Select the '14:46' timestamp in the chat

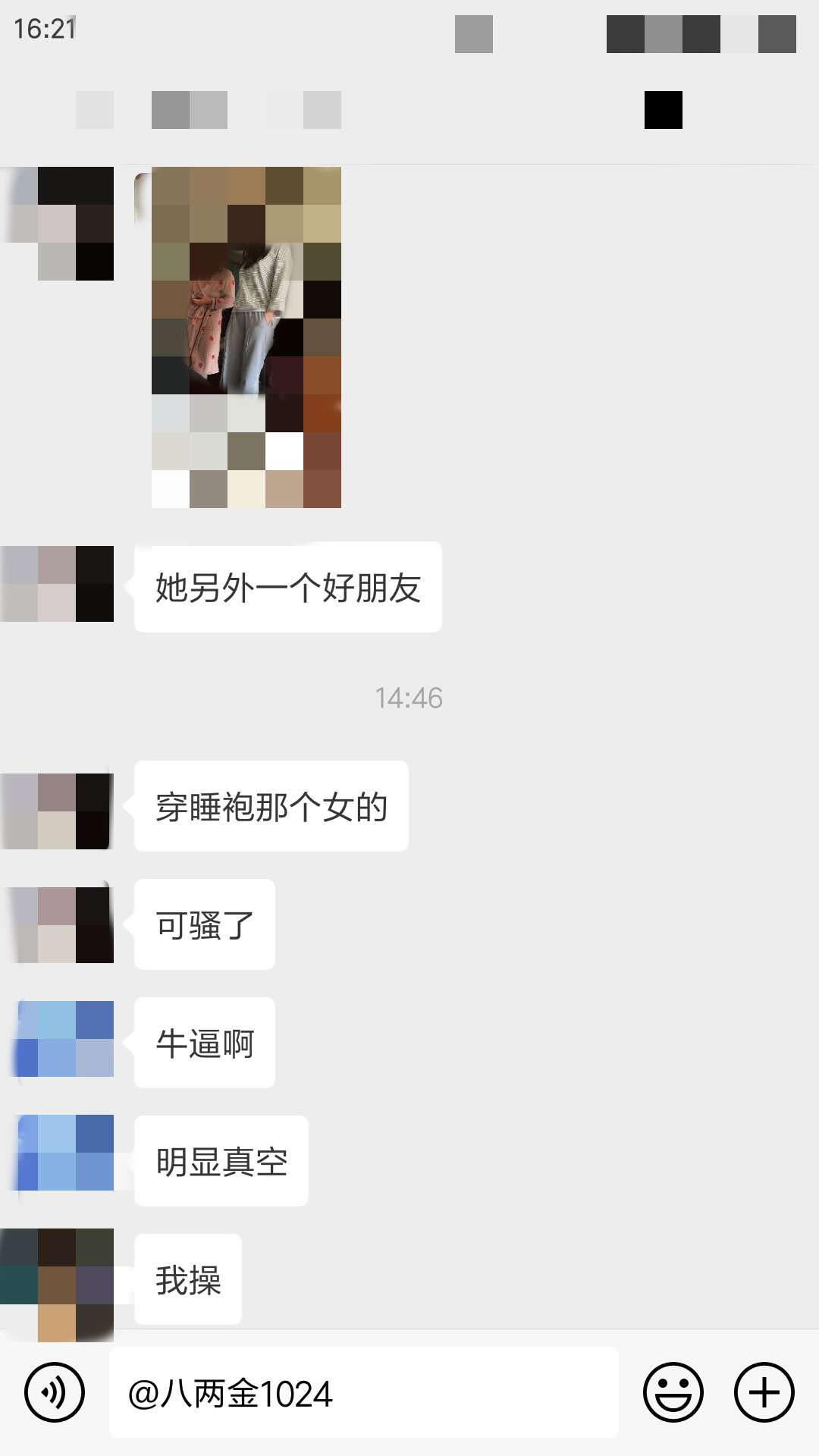[409, 698]
